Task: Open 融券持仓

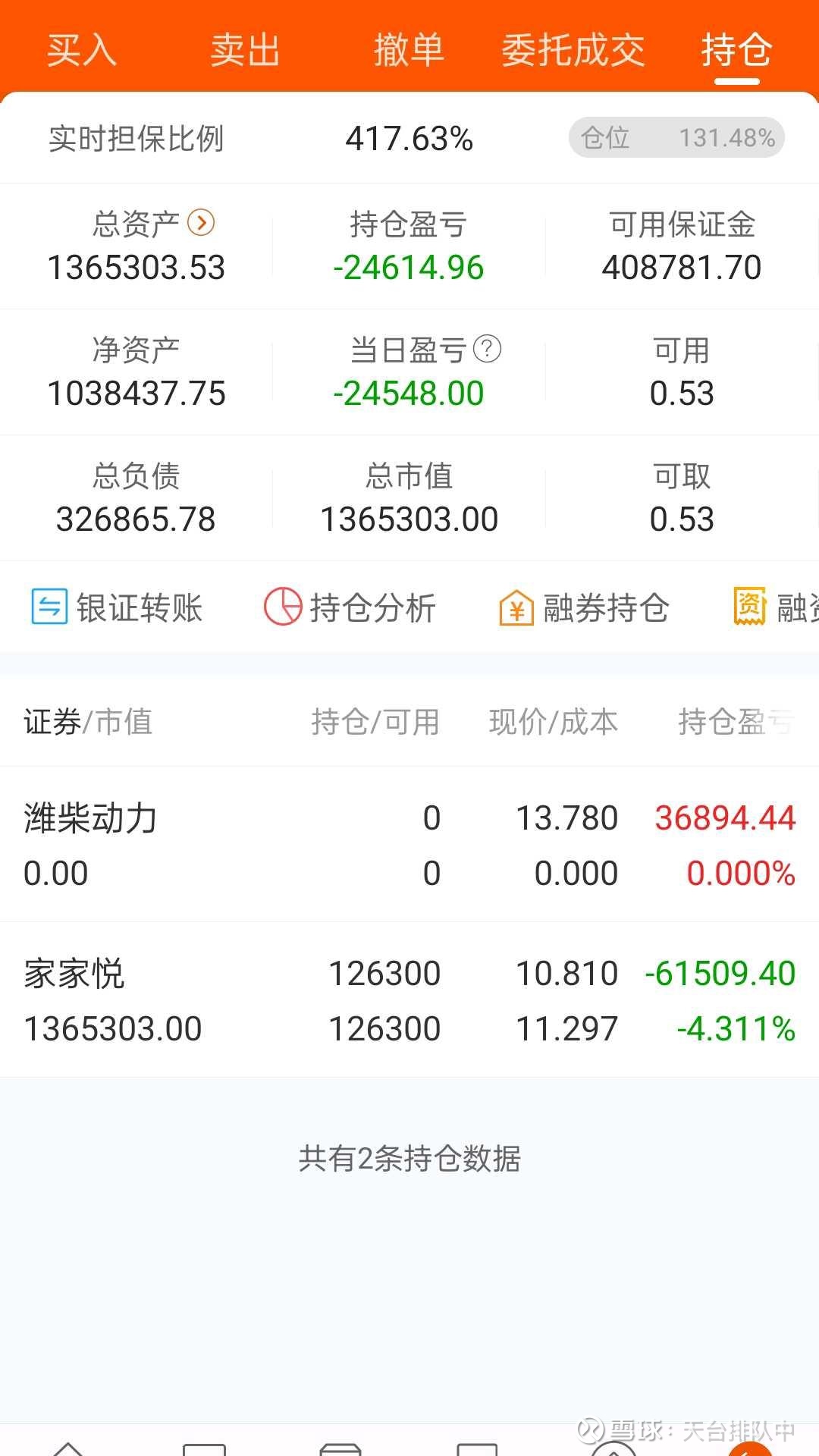Action: tap(584, 607)
